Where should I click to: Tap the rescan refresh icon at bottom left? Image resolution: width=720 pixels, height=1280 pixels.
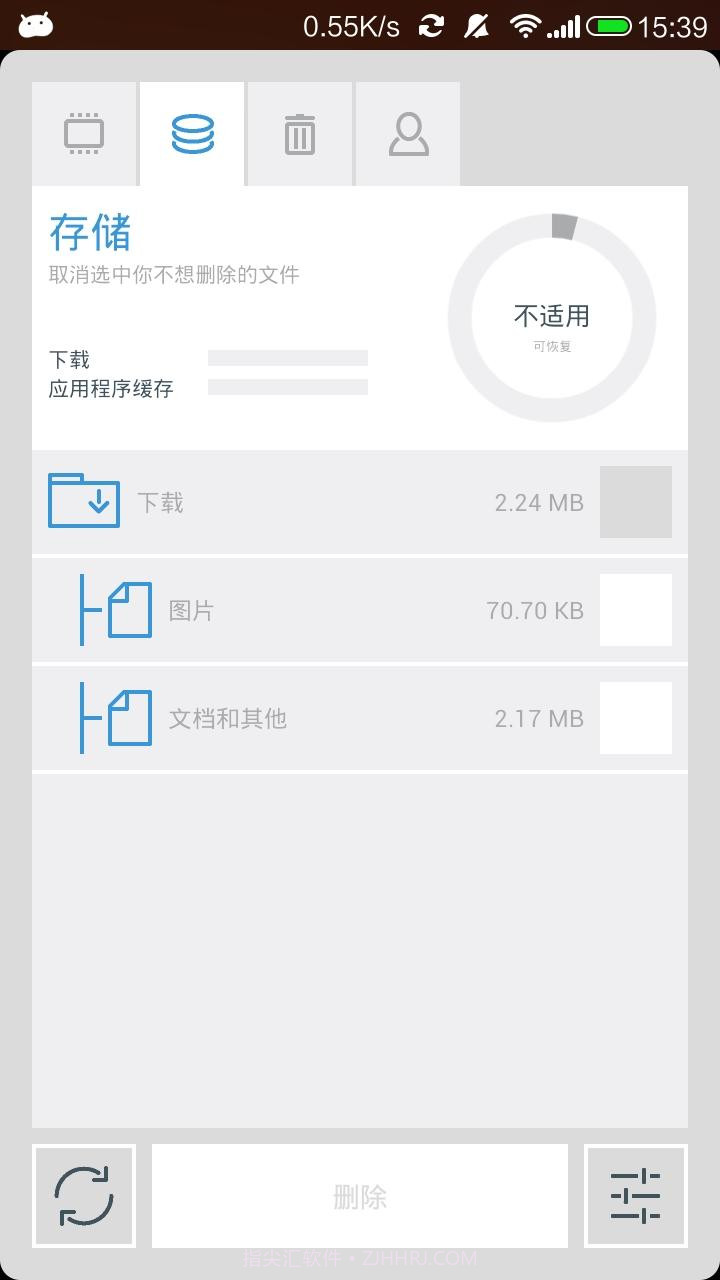84,1195
